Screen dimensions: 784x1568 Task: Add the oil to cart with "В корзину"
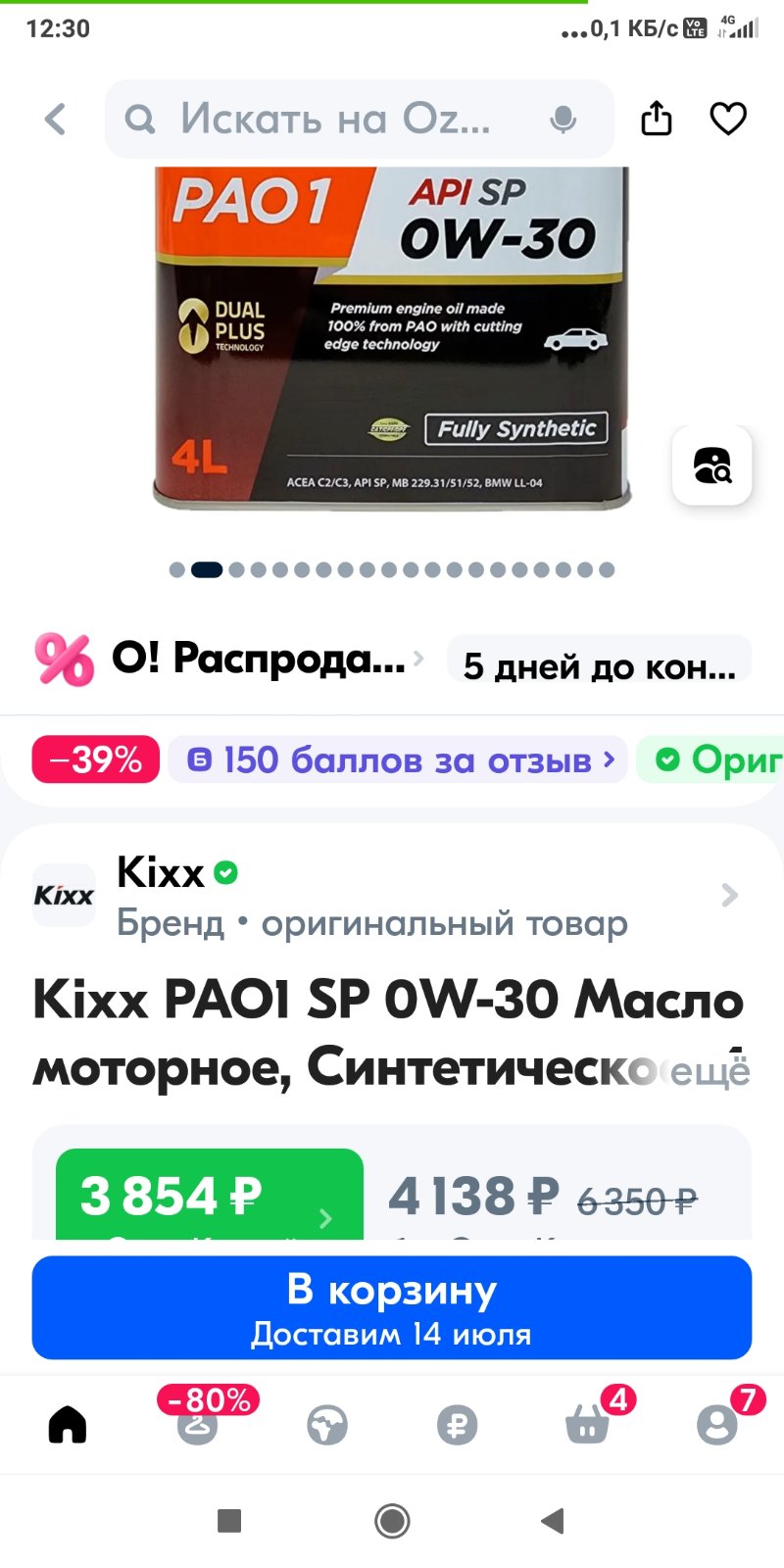pos(392,1307)
